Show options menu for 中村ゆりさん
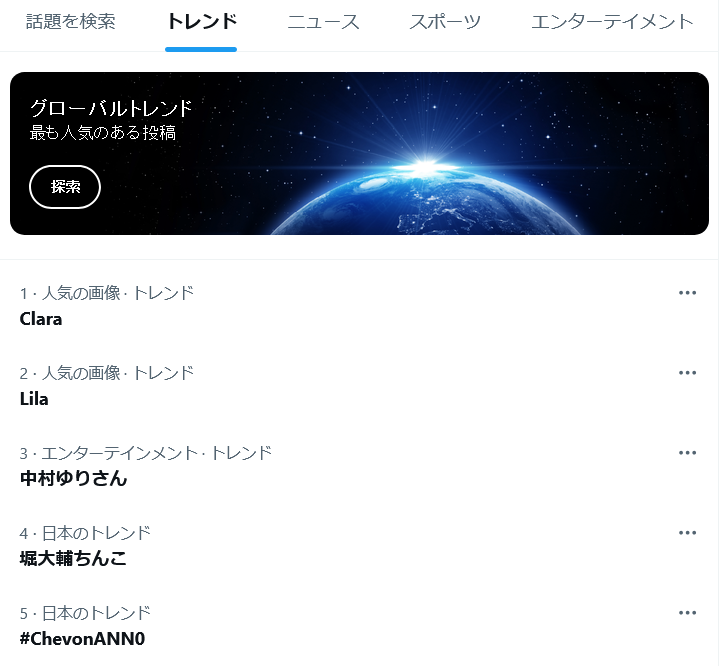Screen dimensions: 726x666 (688, 453)
